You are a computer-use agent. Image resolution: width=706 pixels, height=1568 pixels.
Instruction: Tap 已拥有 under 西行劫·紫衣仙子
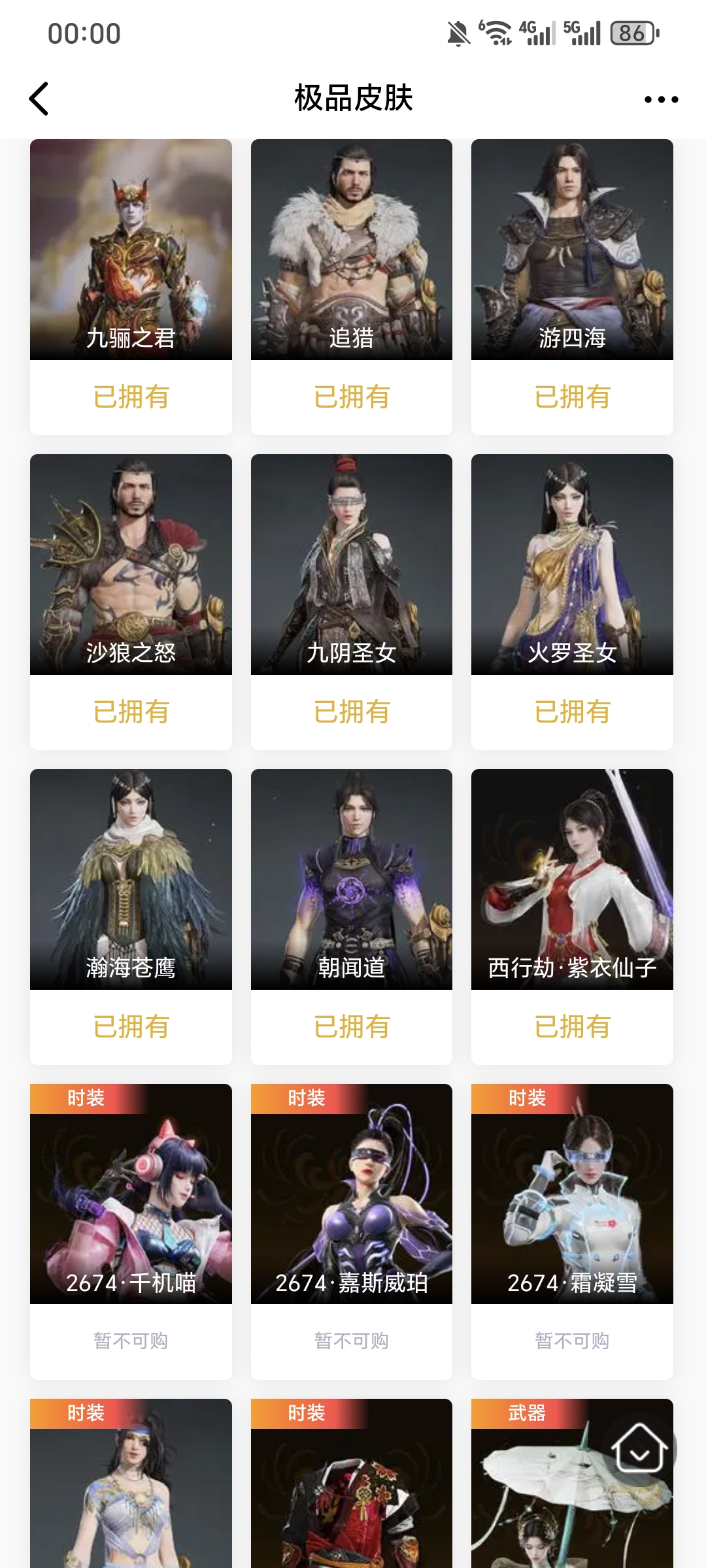pyautogui.click(x=572, y=1027)
